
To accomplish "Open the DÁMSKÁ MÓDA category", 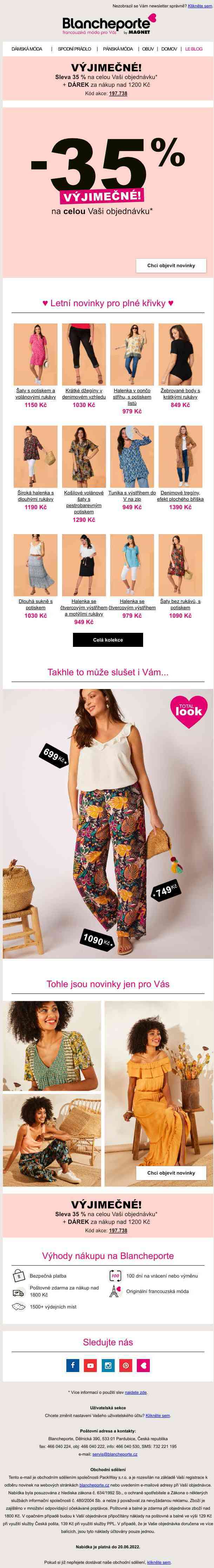I will click(x=27, y=49).
